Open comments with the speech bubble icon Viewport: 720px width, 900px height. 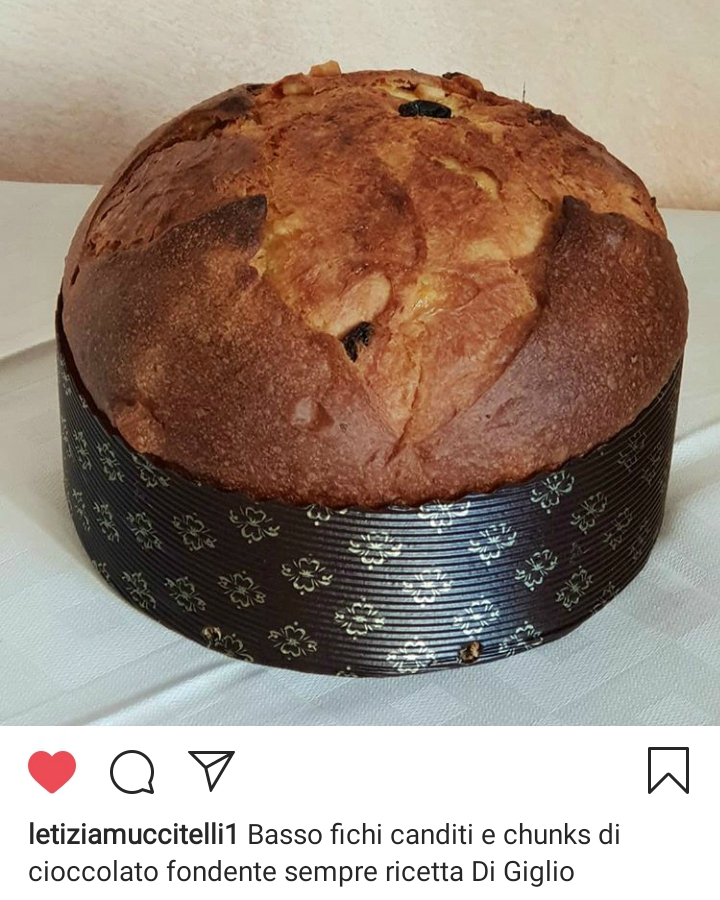(x=132, y=771)
